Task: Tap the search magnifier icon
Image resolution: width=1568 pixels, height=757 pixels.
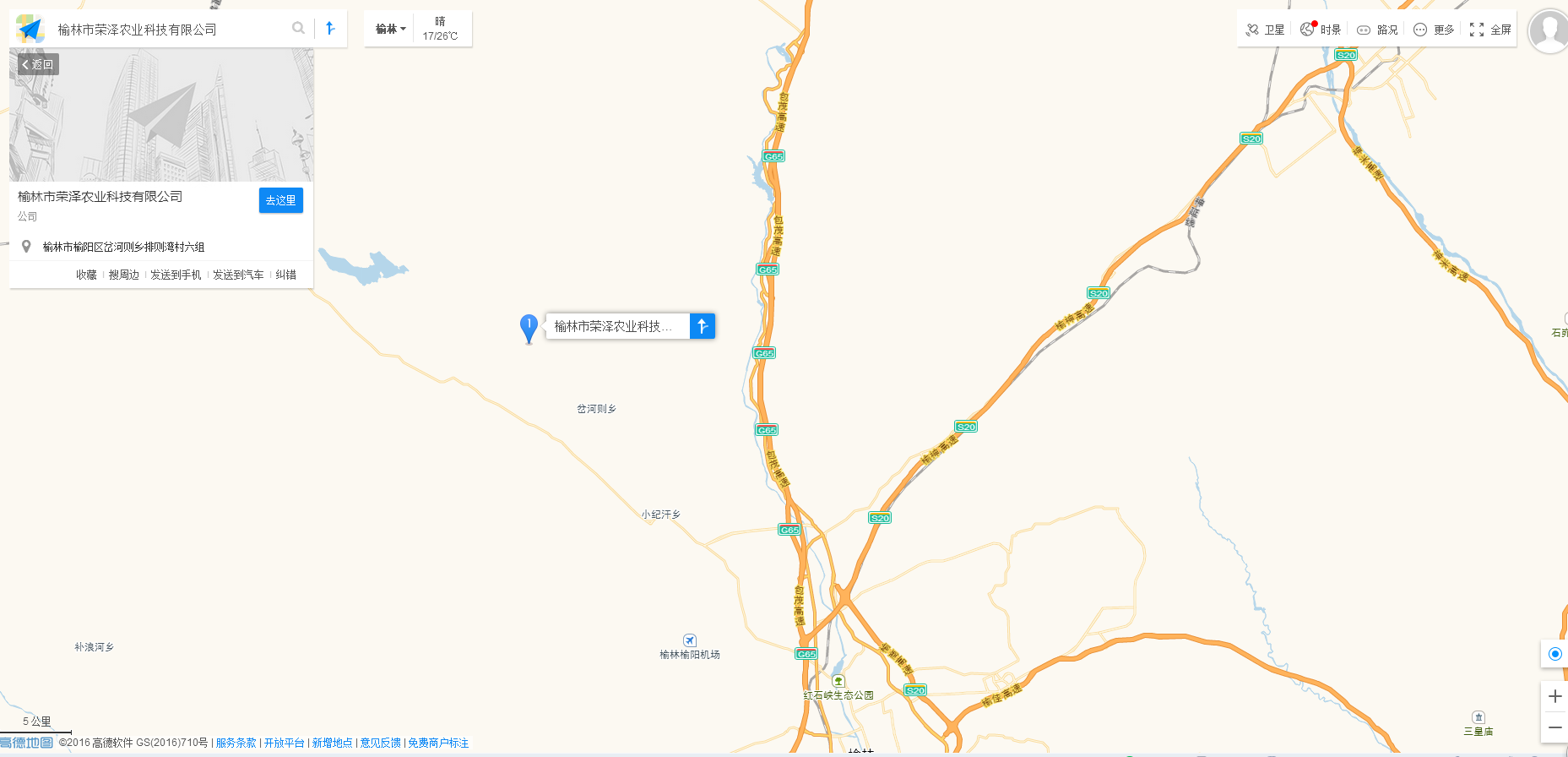Action: point(298,29)
